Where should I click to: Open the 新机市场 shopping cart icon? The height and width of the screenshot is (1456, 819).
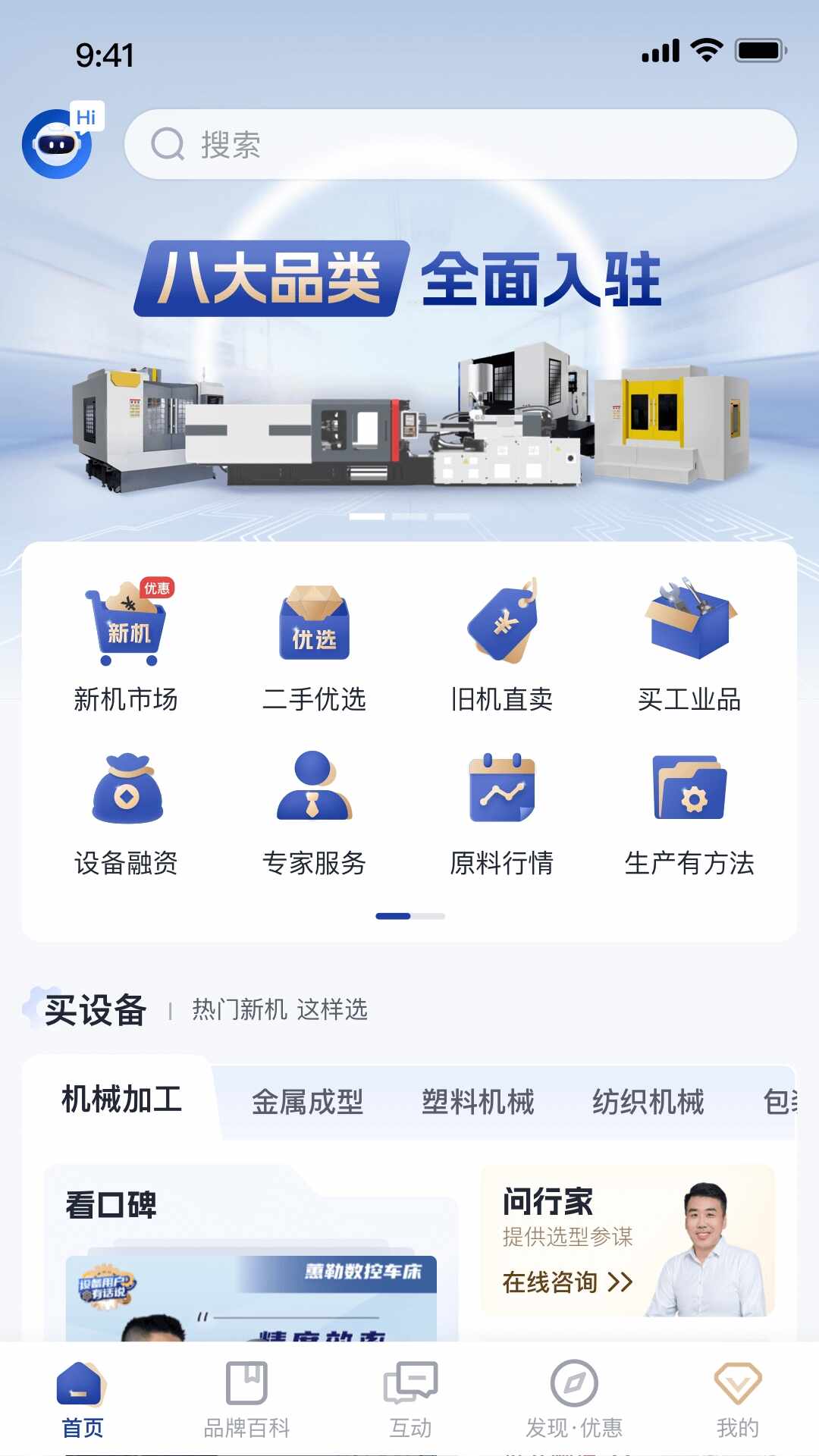click(126, 626)
